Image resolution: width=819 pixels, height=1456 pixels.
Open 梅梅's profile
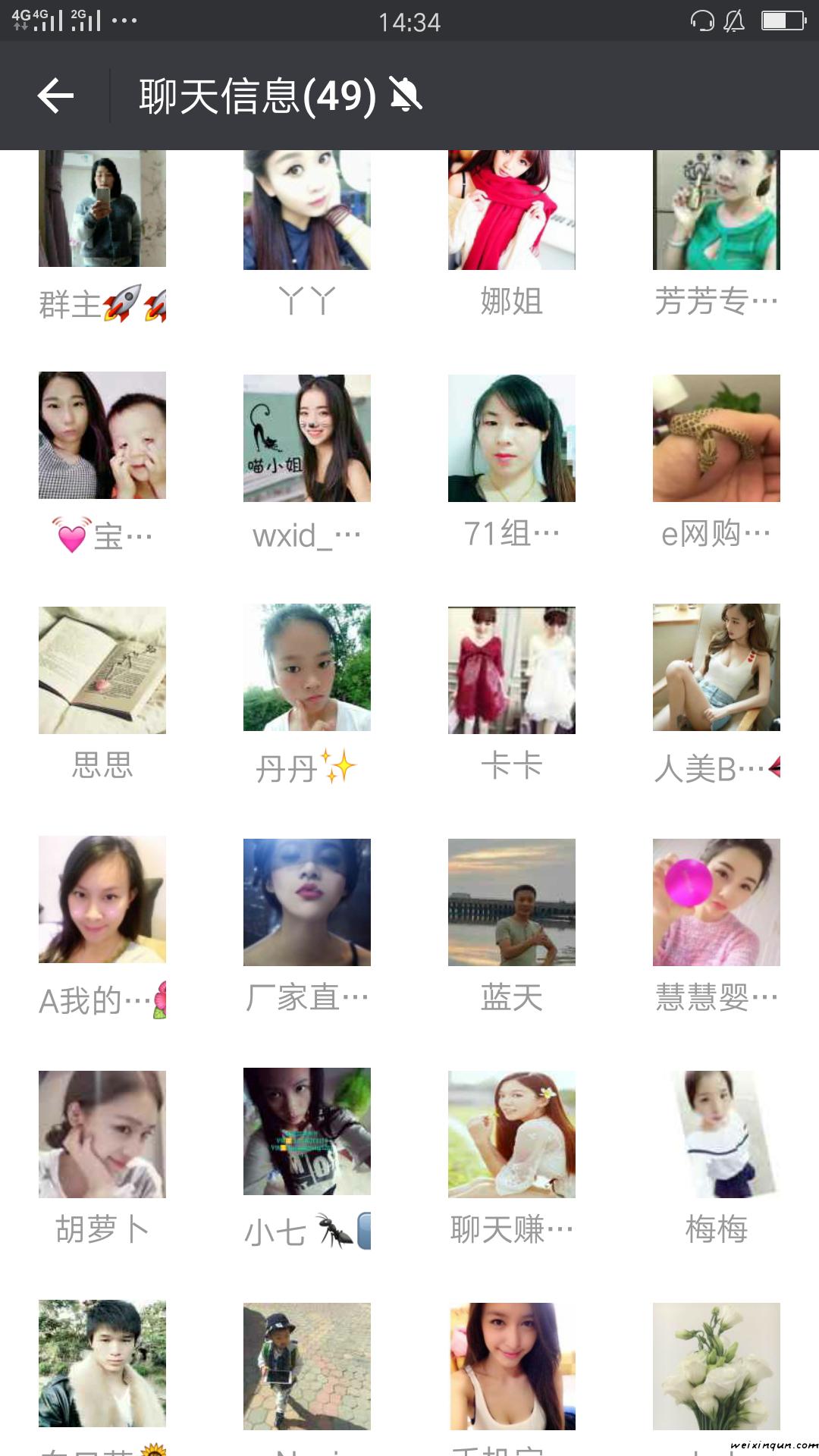(x=717, y=1134)
